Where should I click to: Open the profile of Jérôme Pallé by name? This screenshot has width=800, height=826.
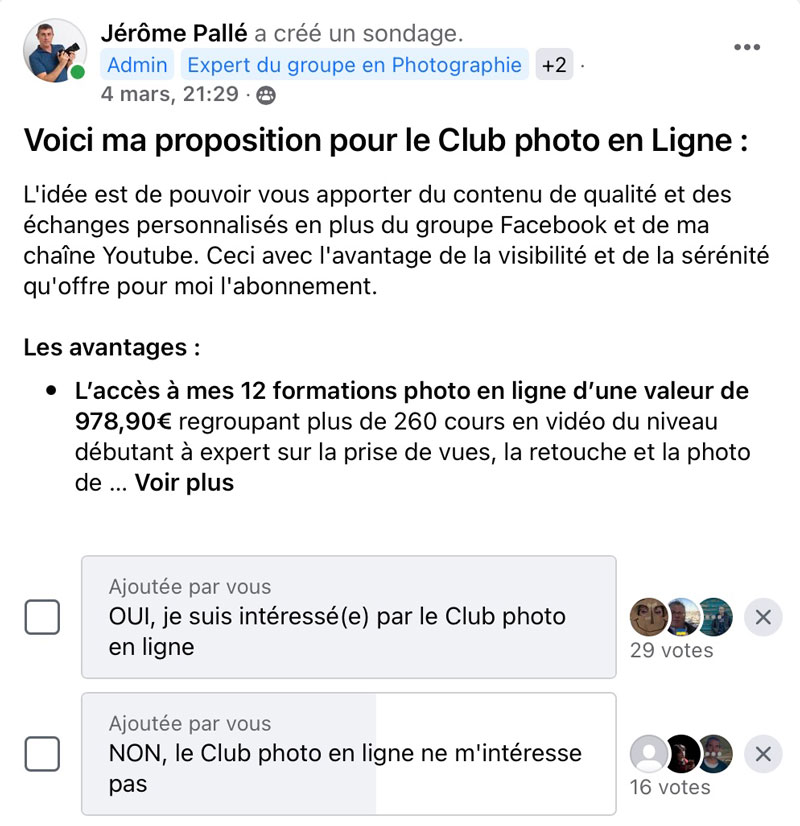pos(174,33)
